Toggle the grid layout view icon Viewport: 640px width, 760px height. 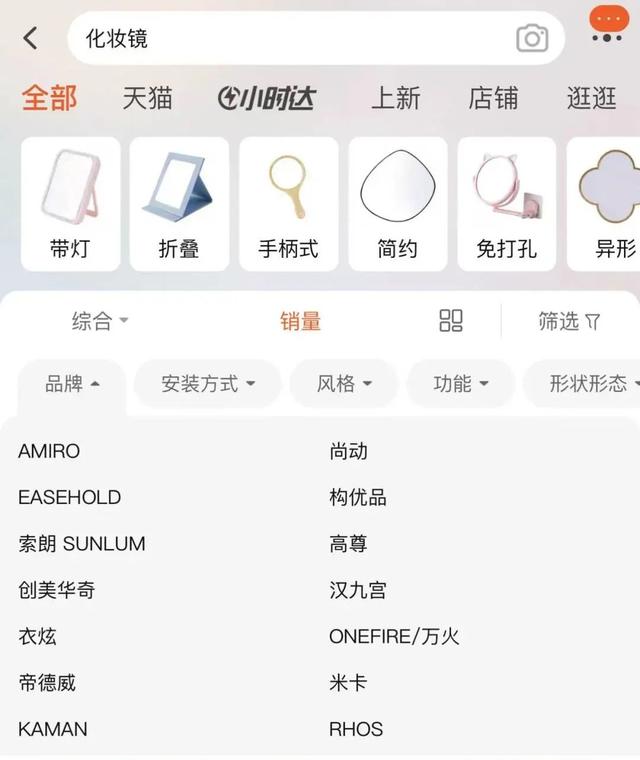pyautogui.click(x=451, y=321)
